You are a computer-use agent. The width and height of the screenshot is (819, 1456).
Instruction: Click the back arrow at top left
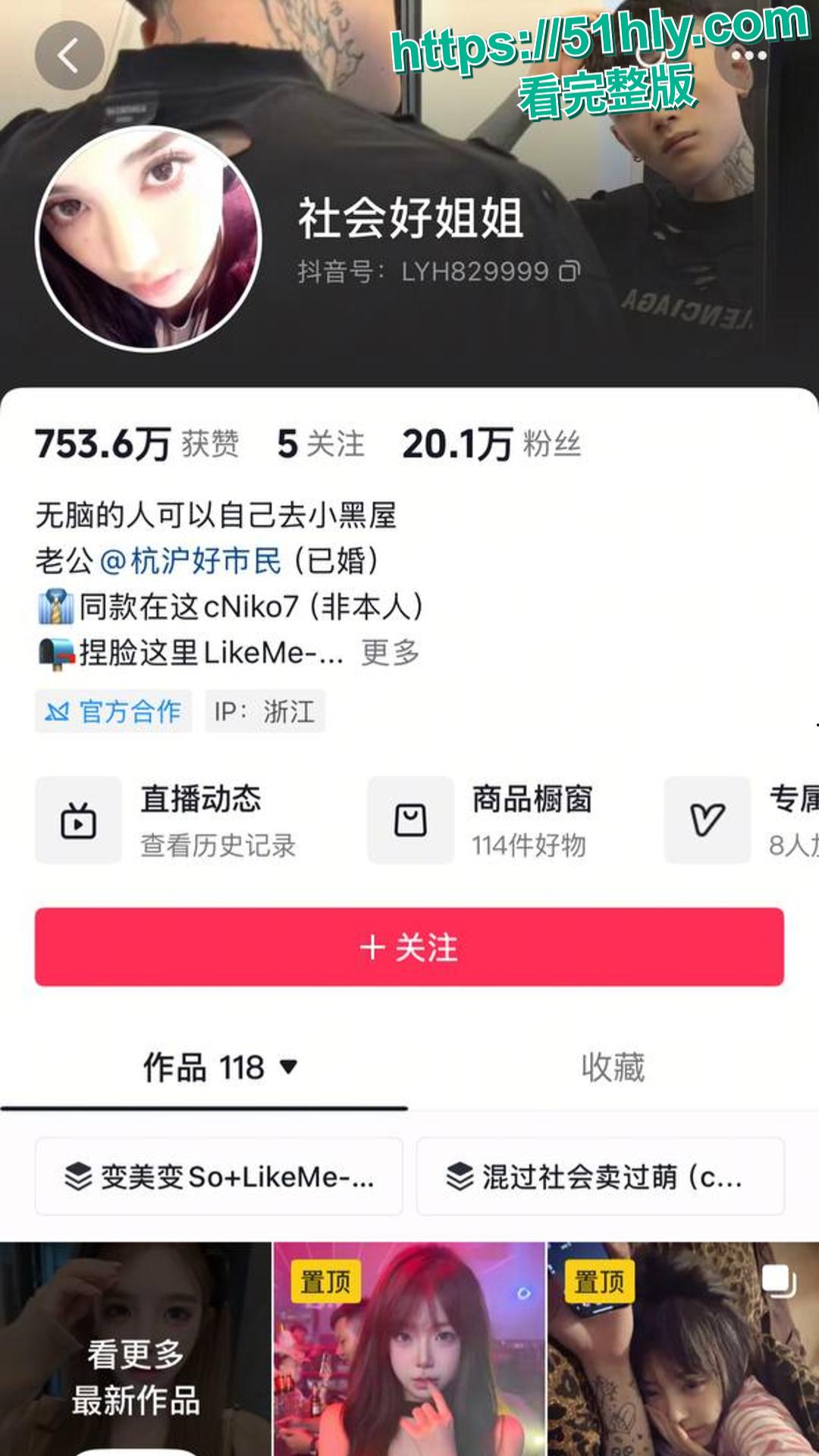[x=67, y=55]
